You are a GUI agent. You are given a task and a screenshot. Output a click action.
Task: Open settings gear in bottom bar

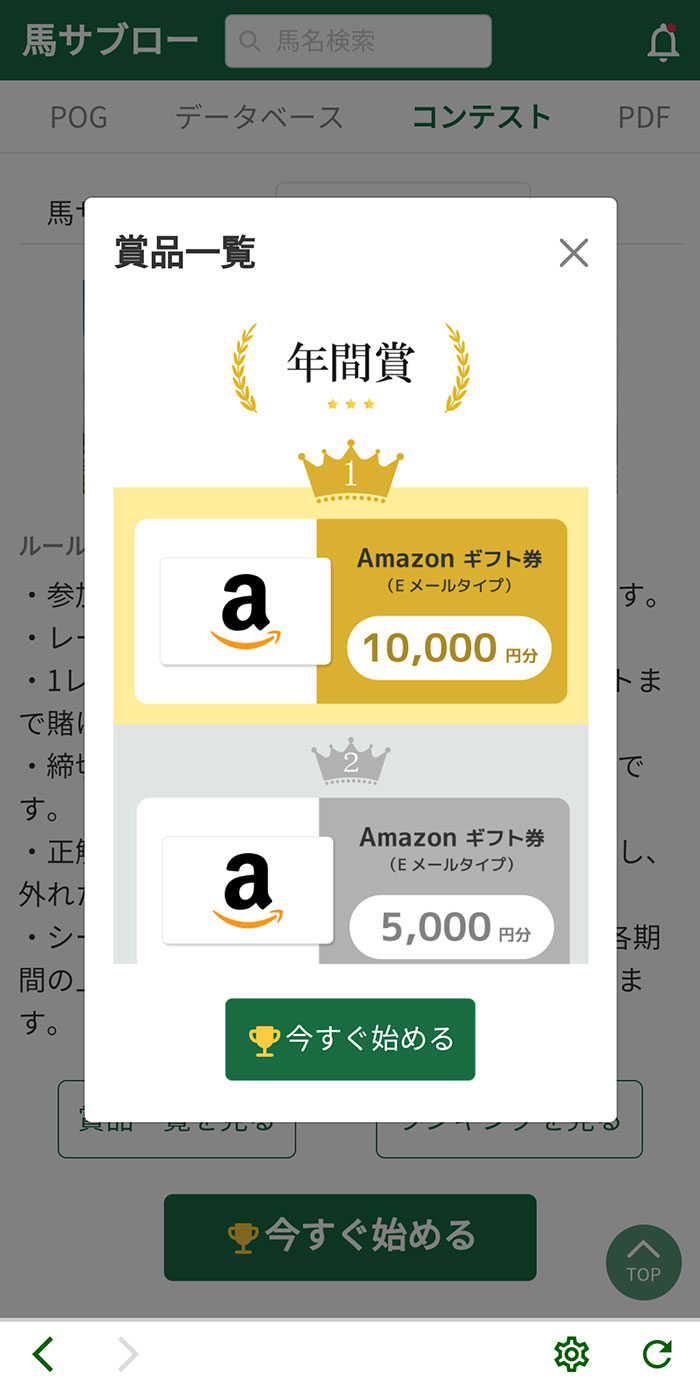pyautogui.click(x=571, y=1354)
